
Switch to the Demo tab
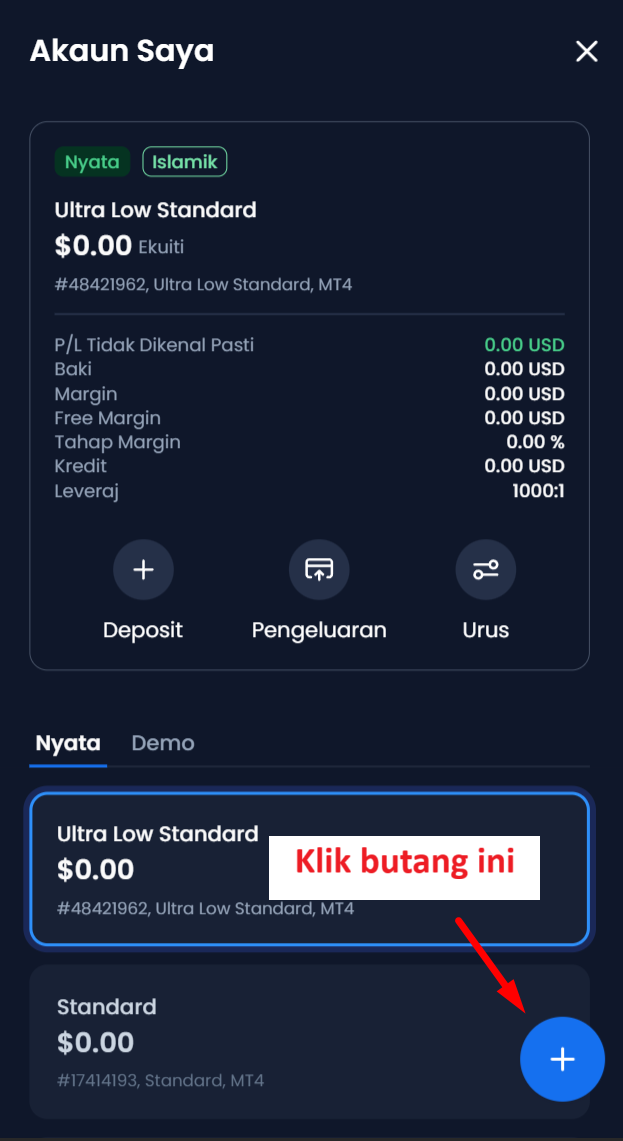tap(163, 743)
